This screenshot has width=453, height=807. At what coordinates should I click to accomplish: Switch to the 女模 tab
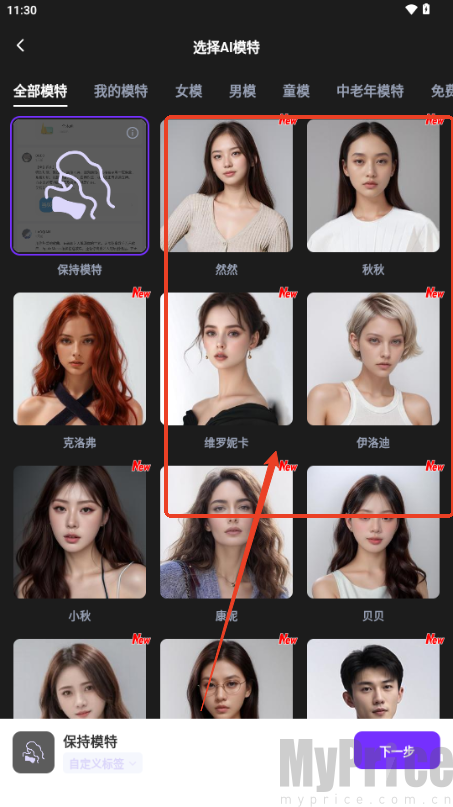coord(188,91)
